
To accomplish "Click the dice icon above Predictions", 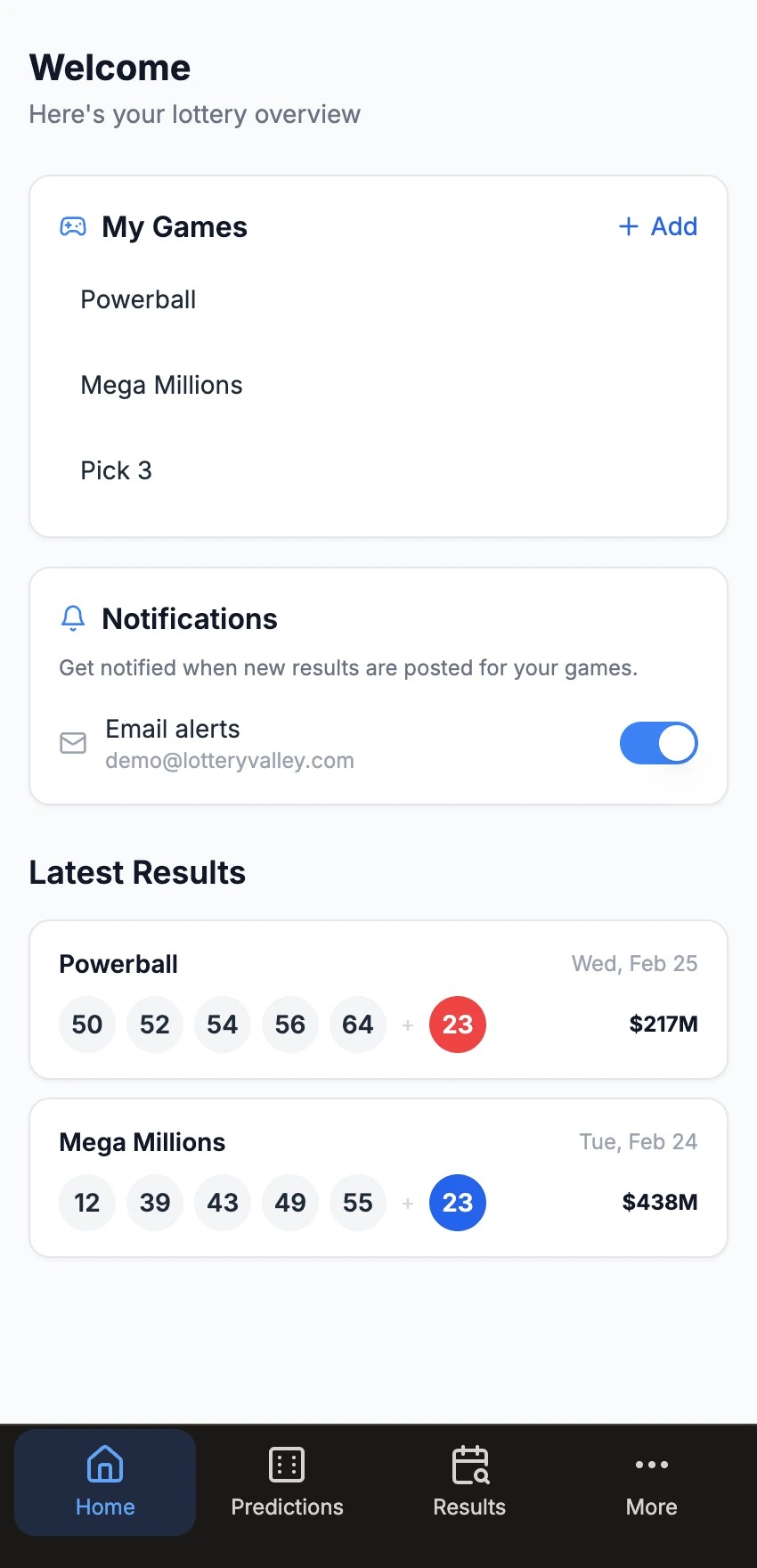I will coord(287,1465).
